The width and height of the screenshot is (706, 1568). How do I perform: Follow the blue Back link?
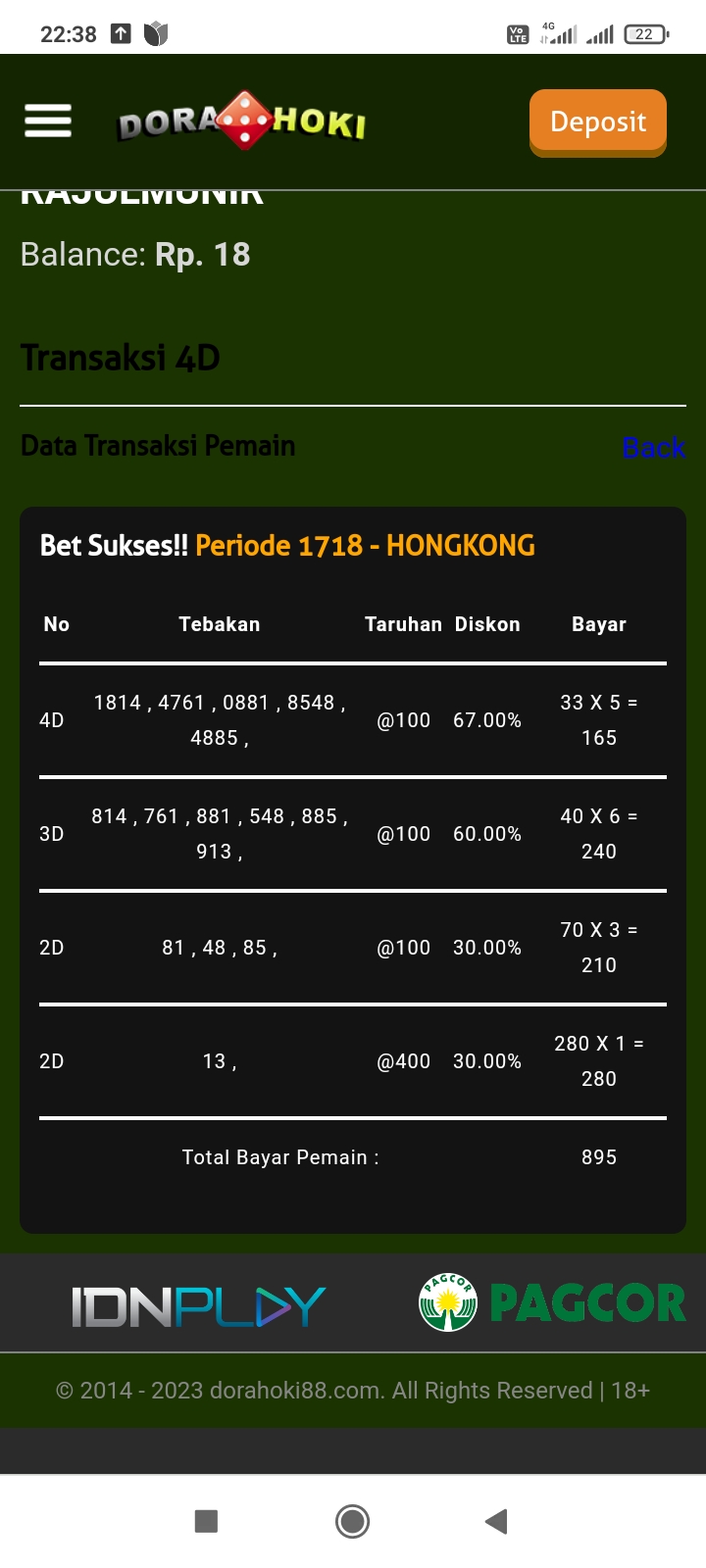653,448
